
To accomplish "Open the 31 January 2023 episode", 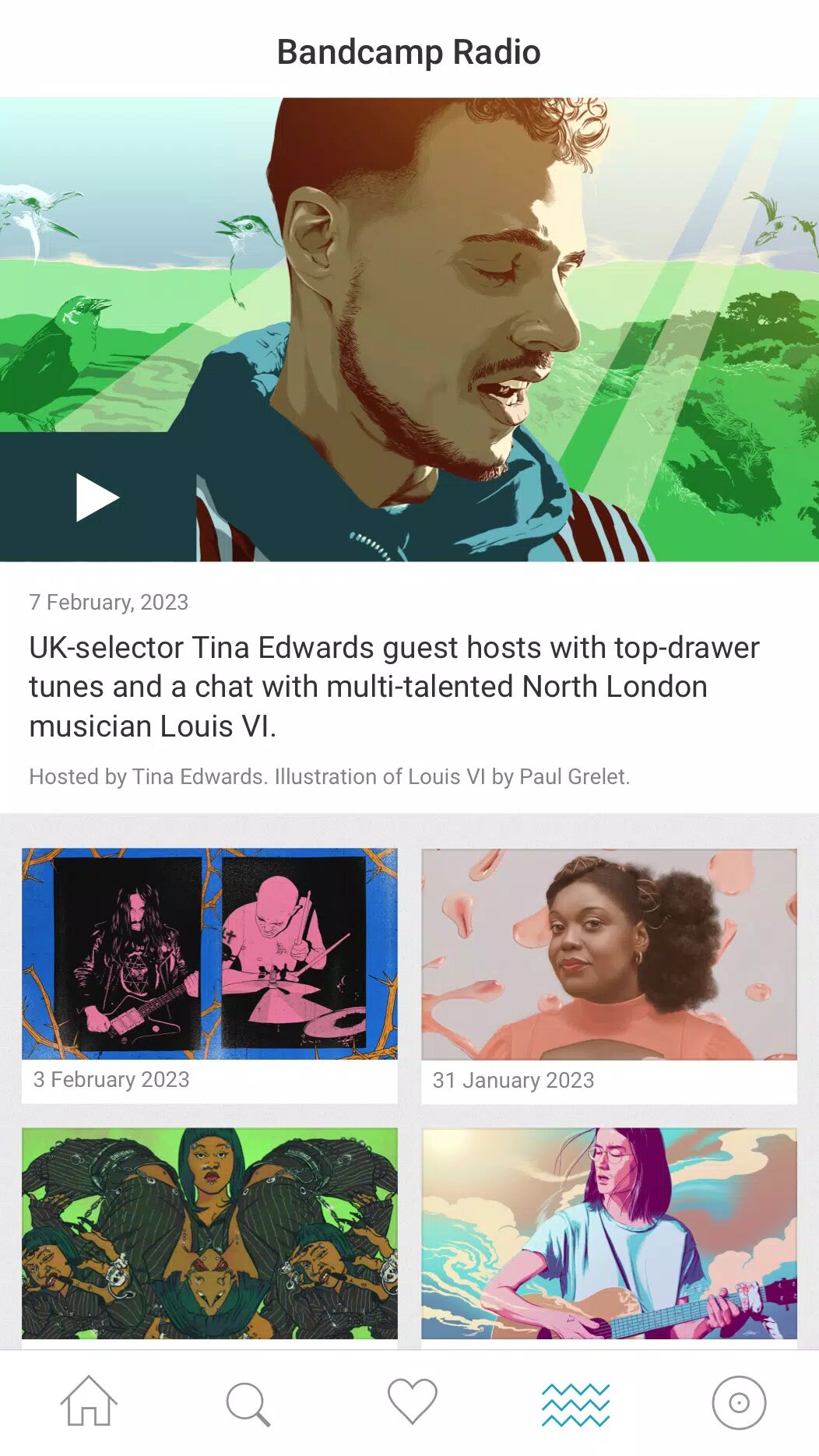I will (609, 973).
